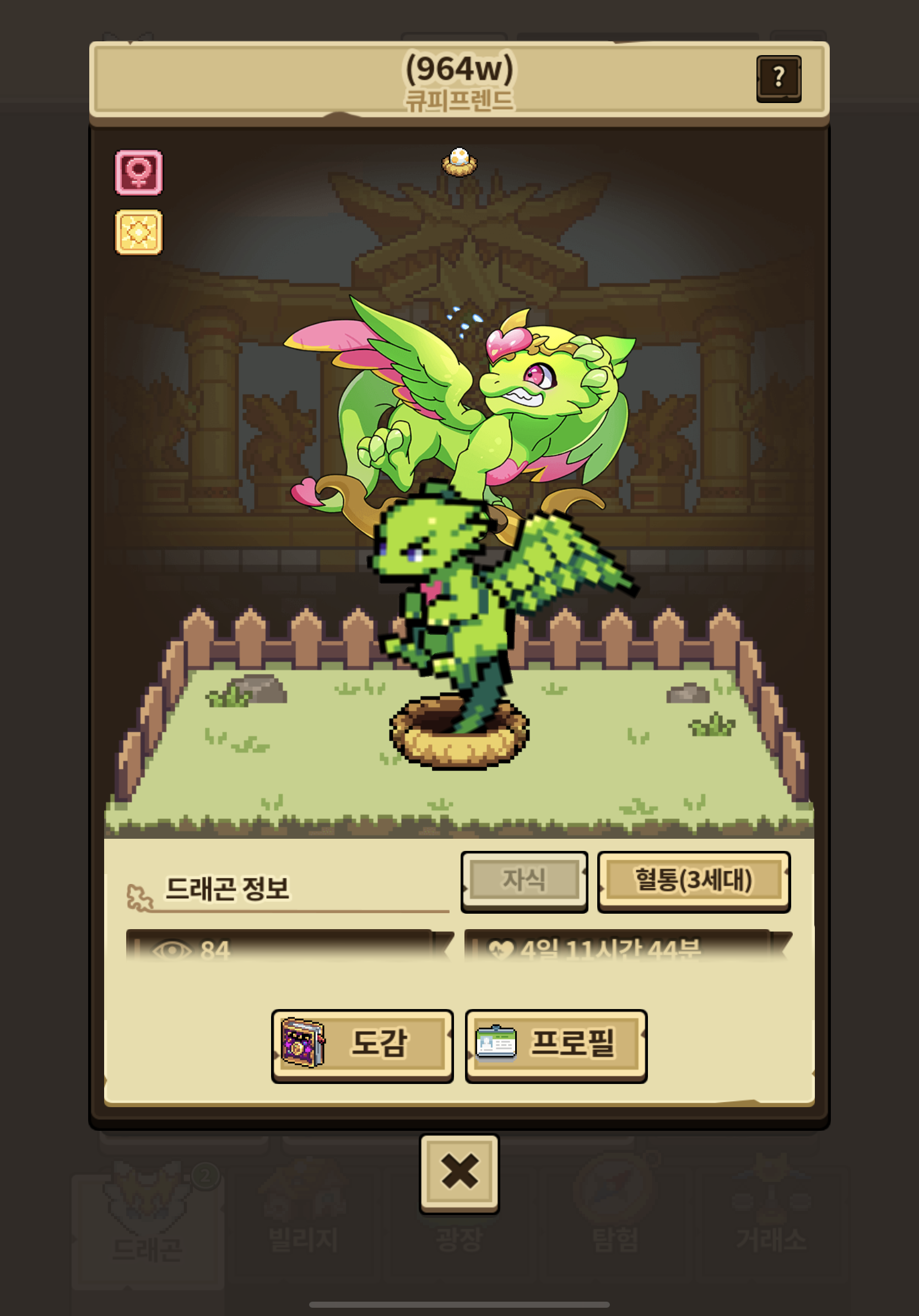Tap the pink female gender icon
Screen dimensions: 919x1316
coord(139,172)
